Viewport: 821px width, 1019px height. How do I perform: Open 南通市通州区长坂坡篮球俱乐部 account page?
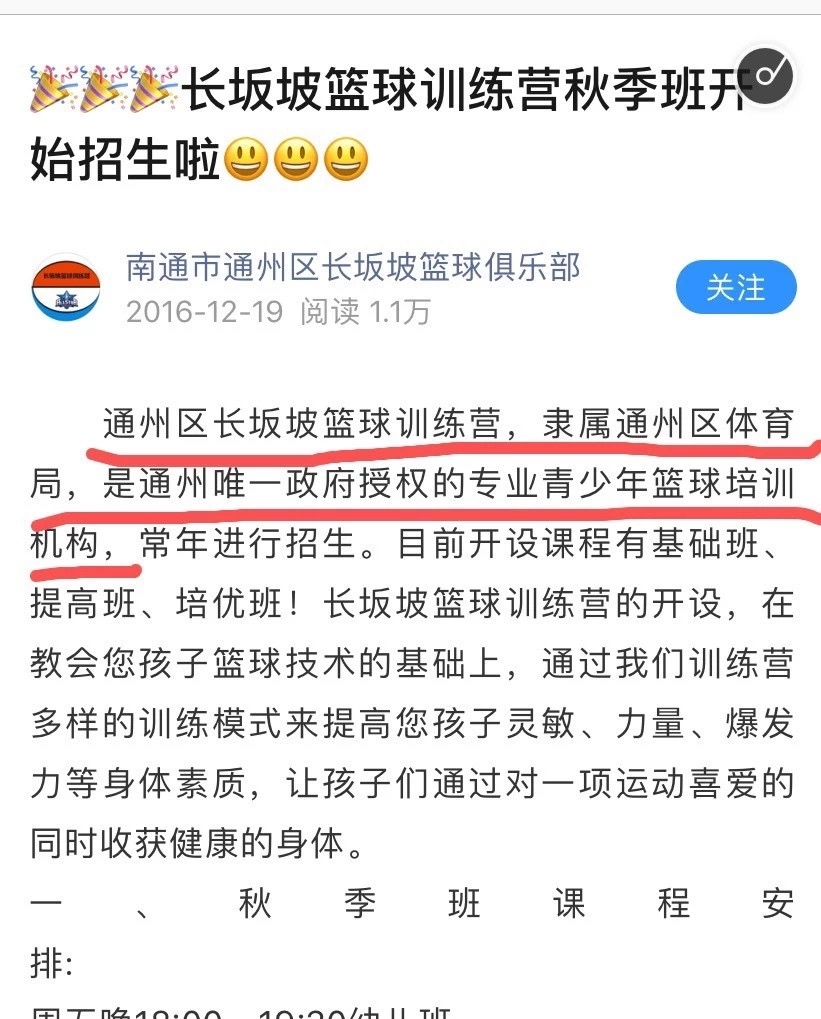pos(353,267)
